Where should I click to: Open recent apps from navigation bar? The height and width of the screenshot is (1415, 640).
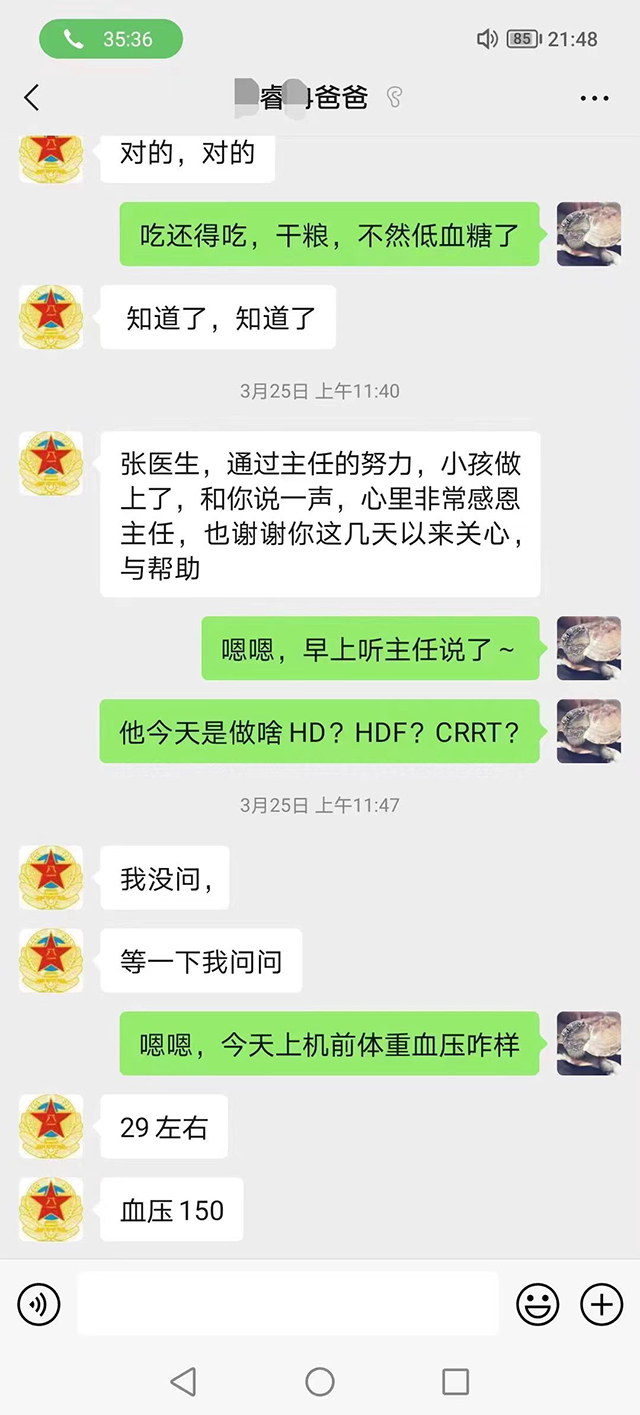tap(455, 1382)
